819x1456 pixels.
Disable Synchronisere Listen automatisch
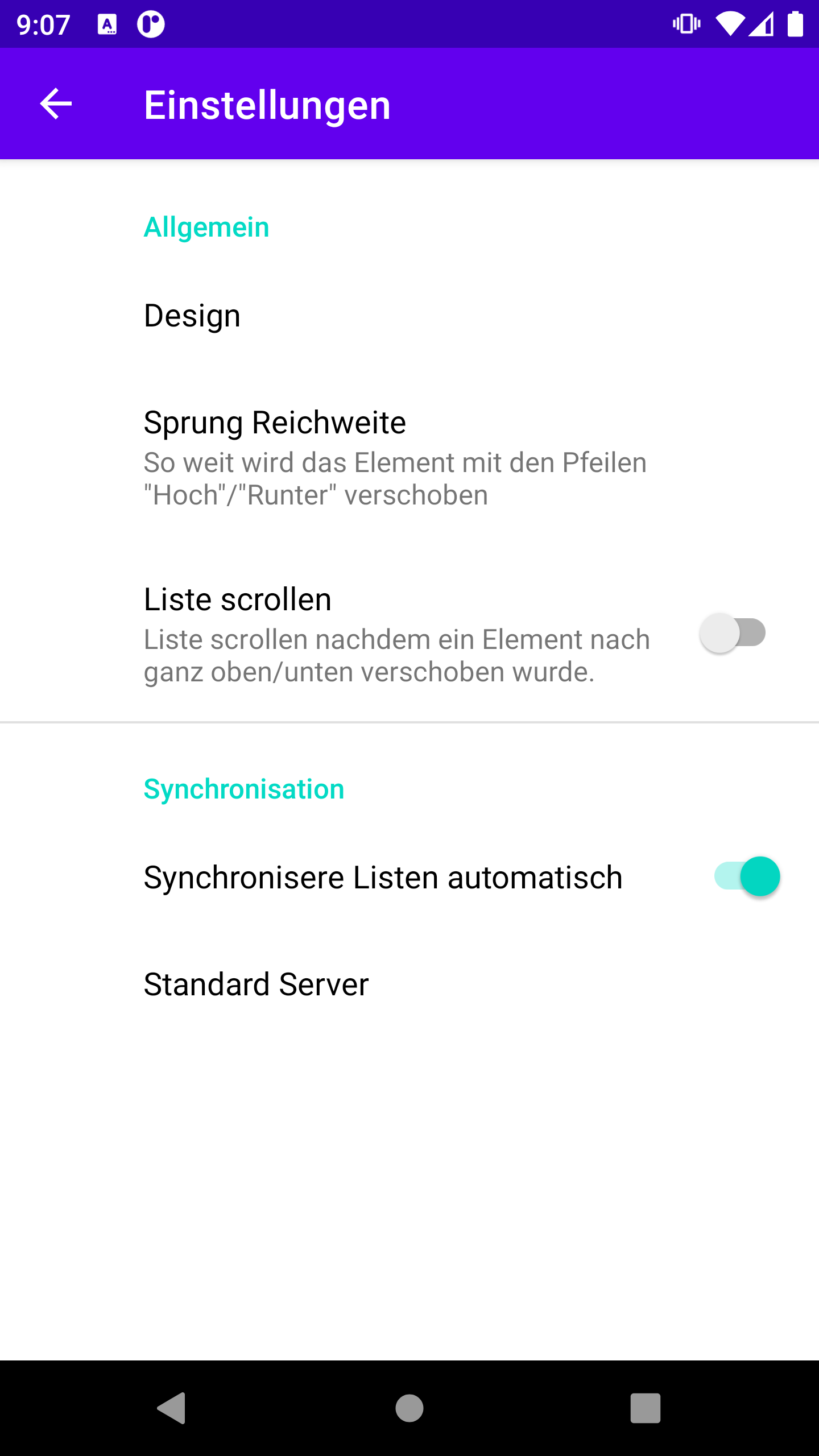[747, 876]
